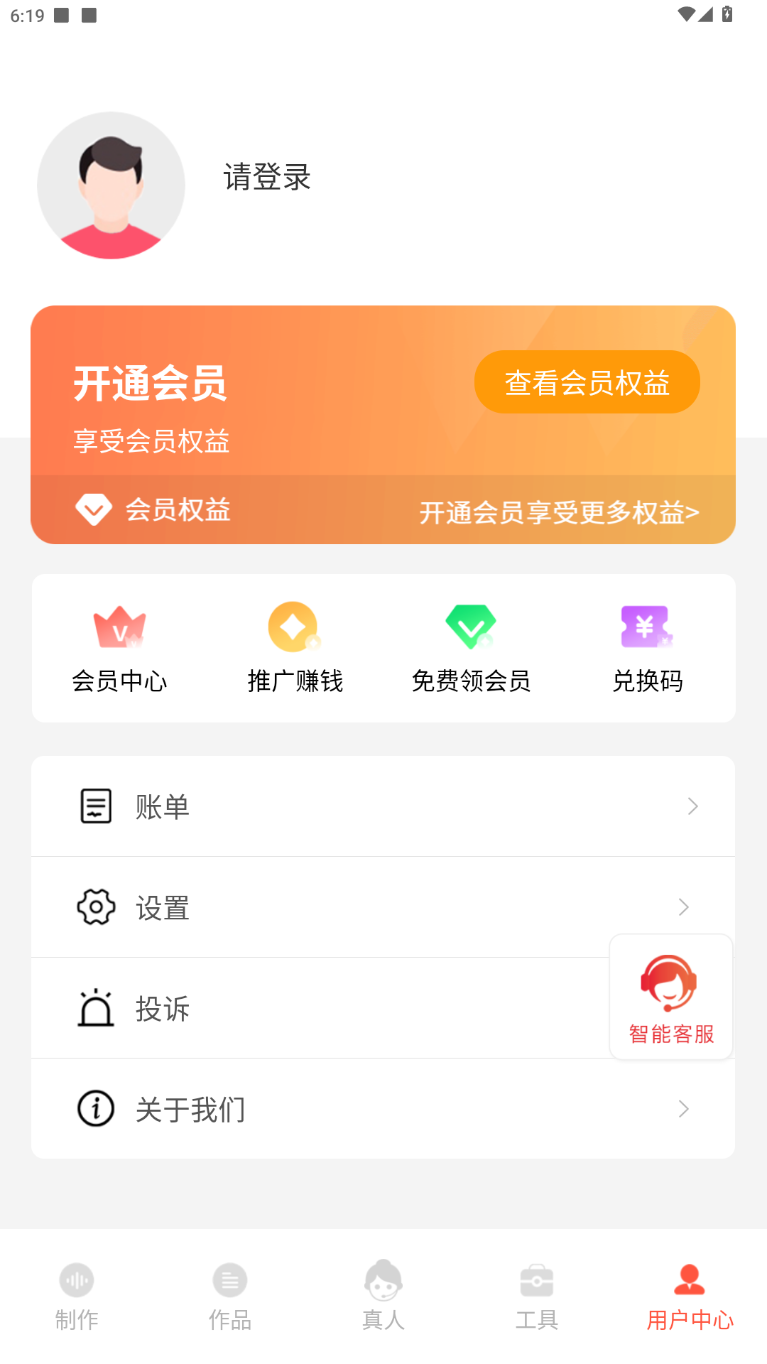Viewport: 767px width, 1364px height.
Task: Select 免费领会员
Action: point(471,649)
